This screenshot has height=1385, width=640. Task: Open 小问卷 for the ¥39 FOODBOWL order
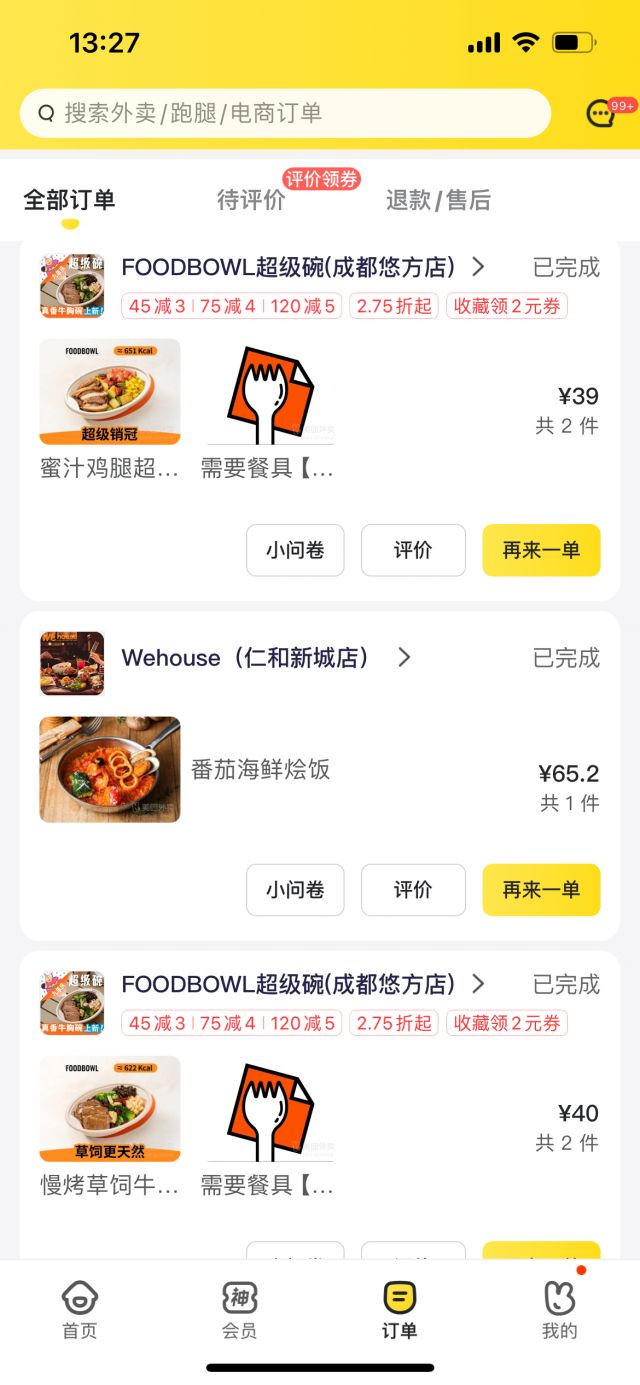(x=295, y=550)
